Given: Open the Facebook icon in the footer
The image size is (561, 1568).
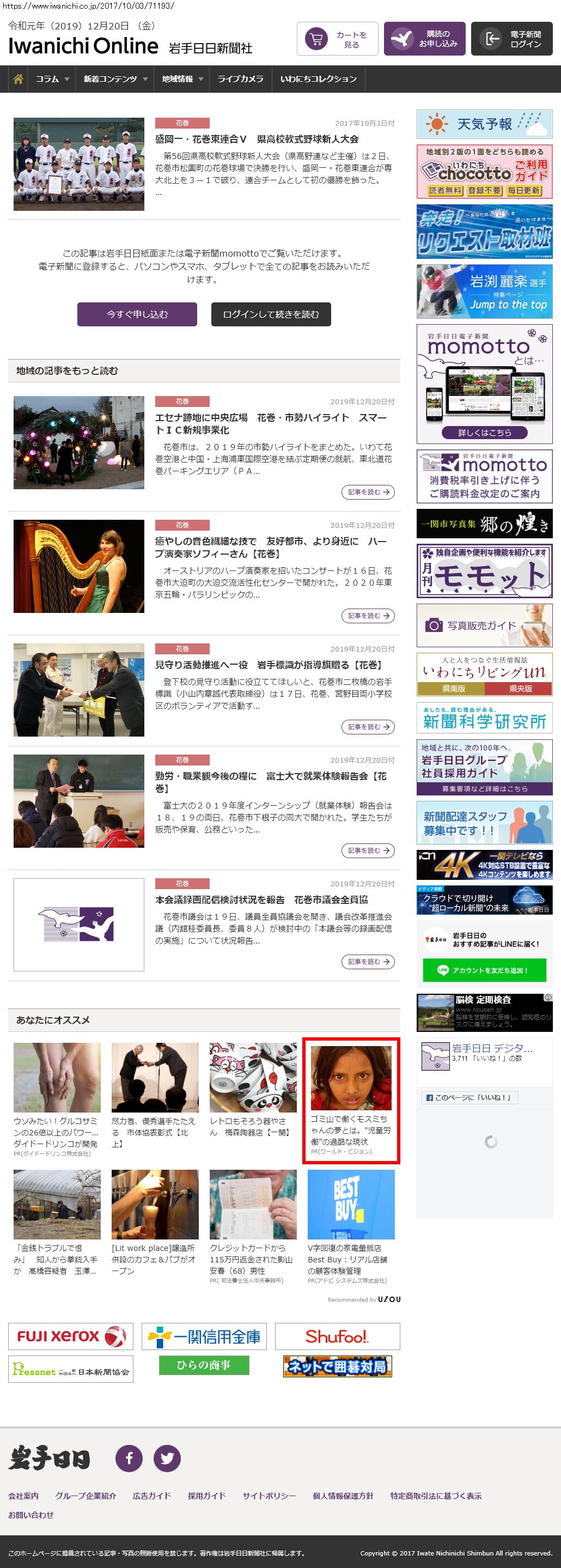Looking at the screenshot, I should pyautogui.click(x=129, y=1458).
